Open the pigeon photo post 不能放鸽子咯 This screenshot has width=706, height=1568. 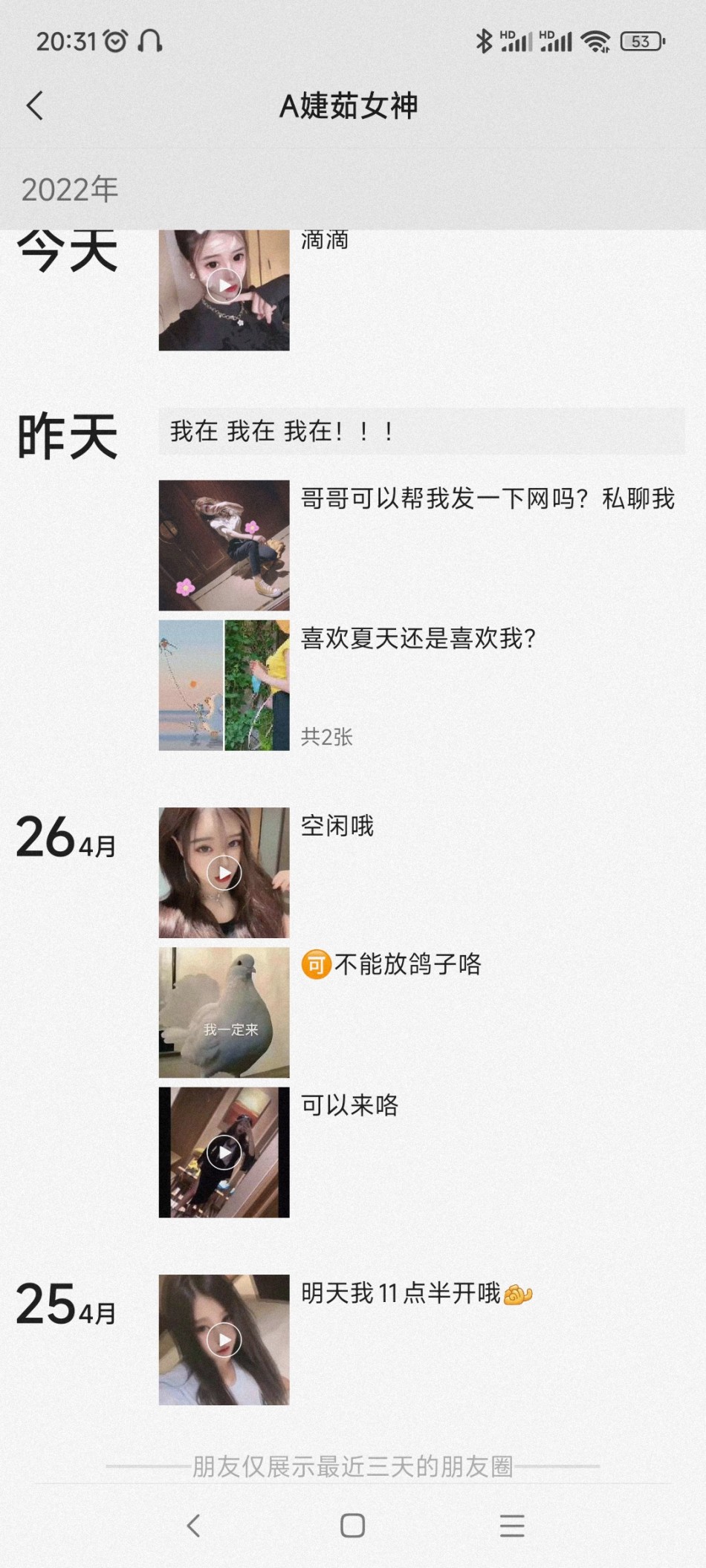[x=224, y=1012]
